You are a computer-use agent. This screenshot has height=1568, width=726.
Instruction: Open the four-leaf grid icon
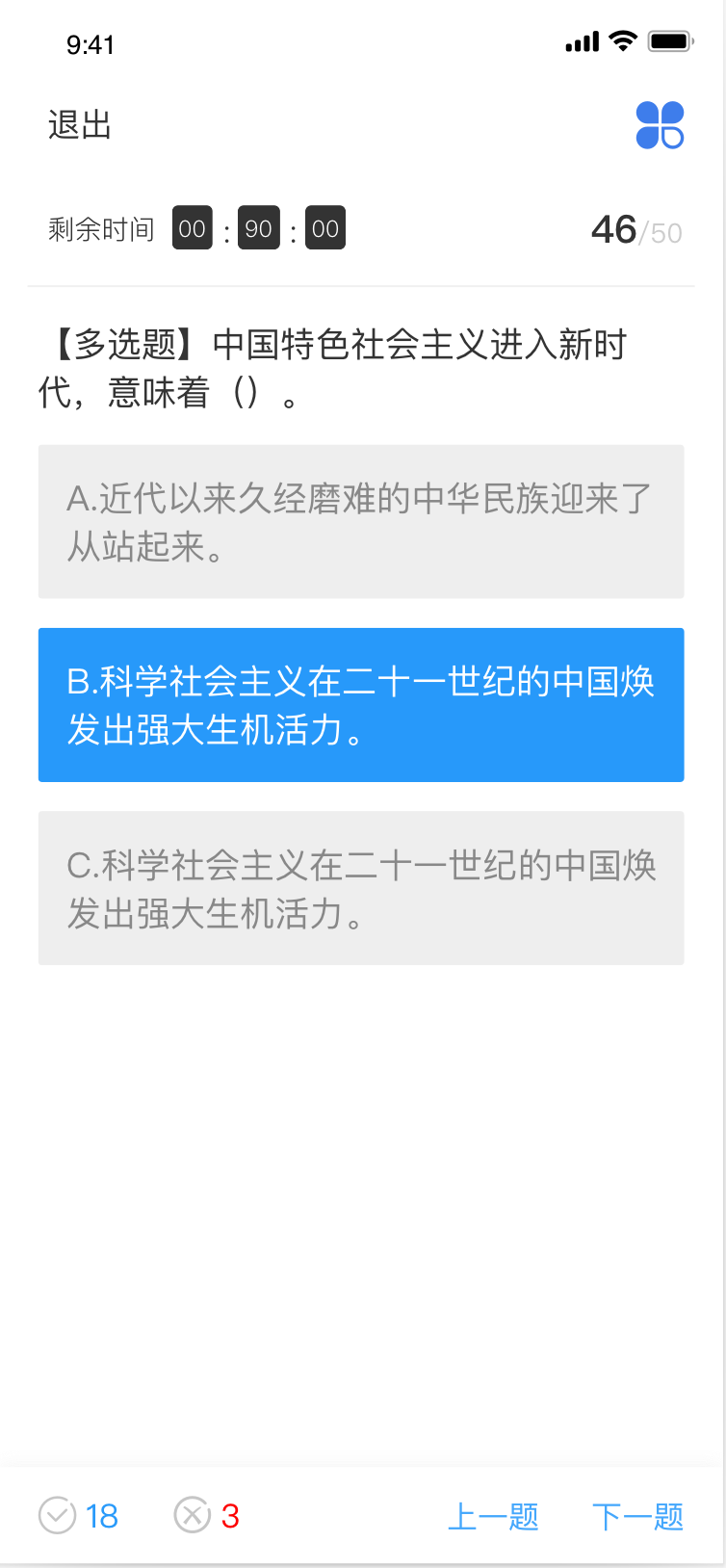click(x=660, y=125)
